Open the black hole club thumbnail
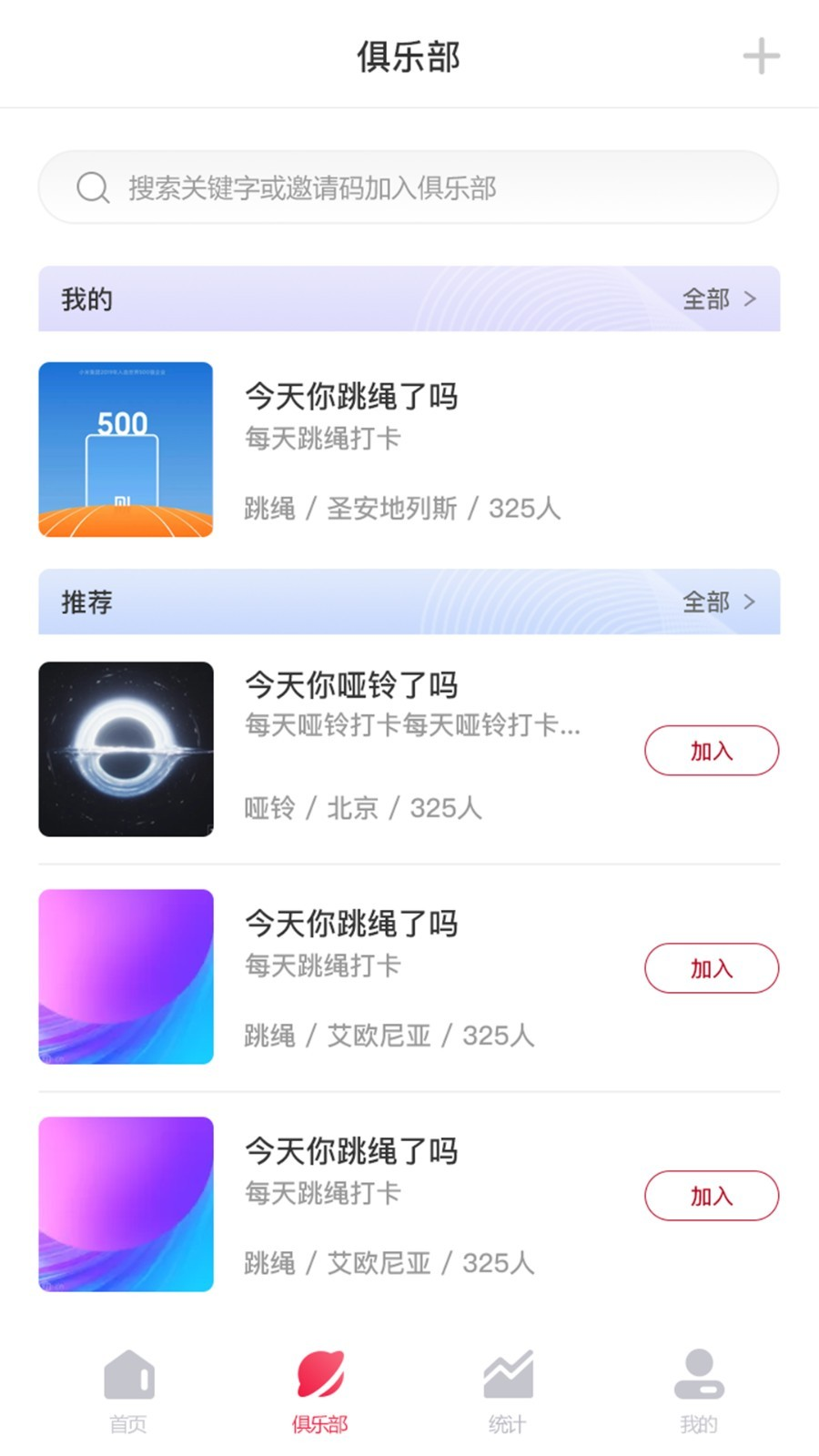Image resolution: width=819 pixels, height=1456 pixels. [x=126, y=748]
